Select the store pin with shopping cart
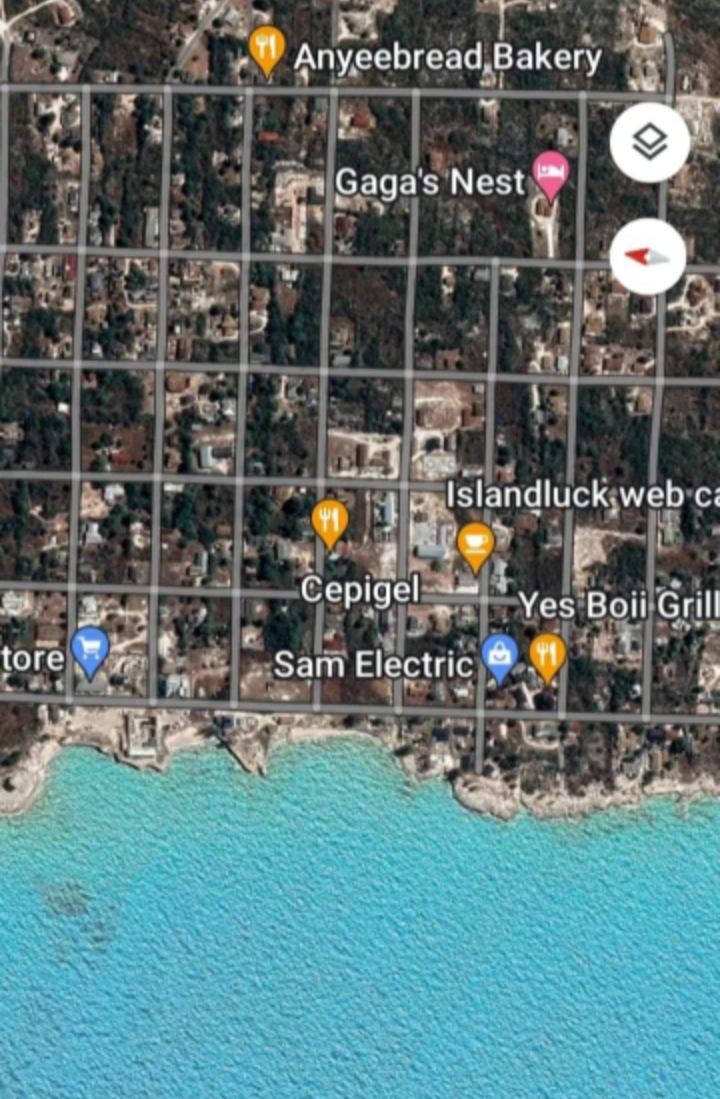Viewport: 720px width, 1099px height. (x=90, y=650)
